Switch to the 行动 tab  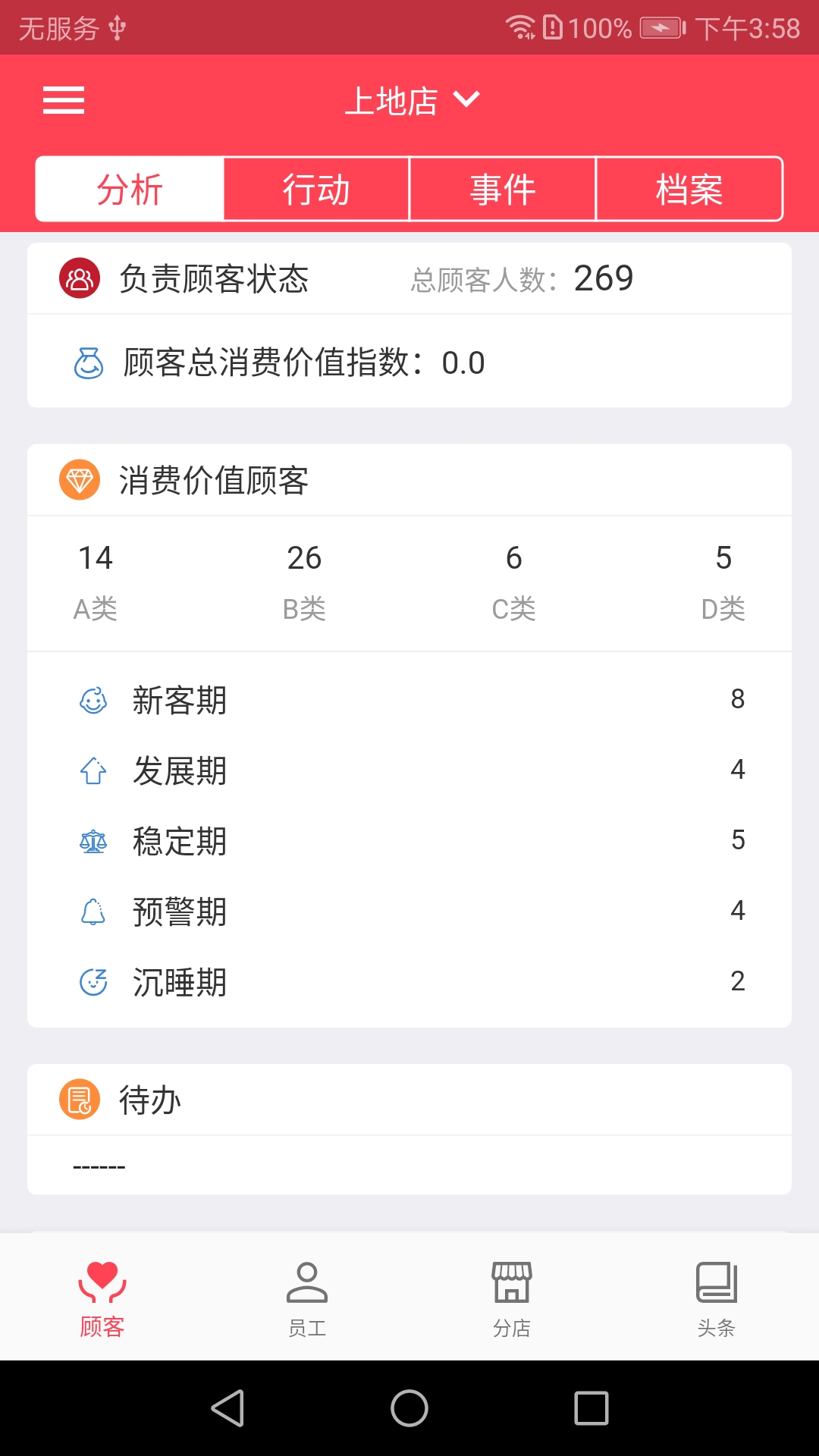pos(316,190)
